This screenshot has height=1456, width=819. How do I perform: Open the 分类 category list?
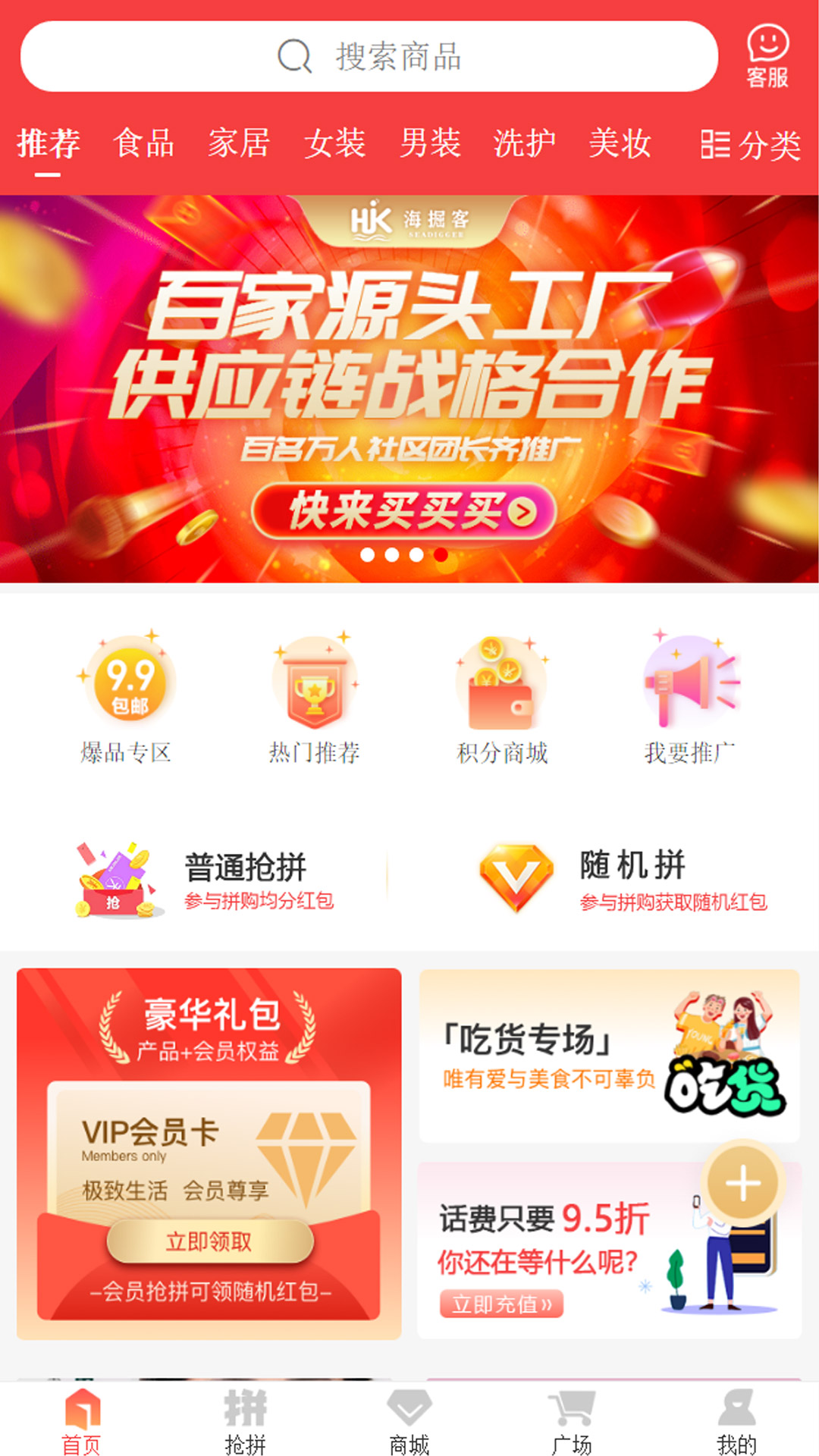751,145
